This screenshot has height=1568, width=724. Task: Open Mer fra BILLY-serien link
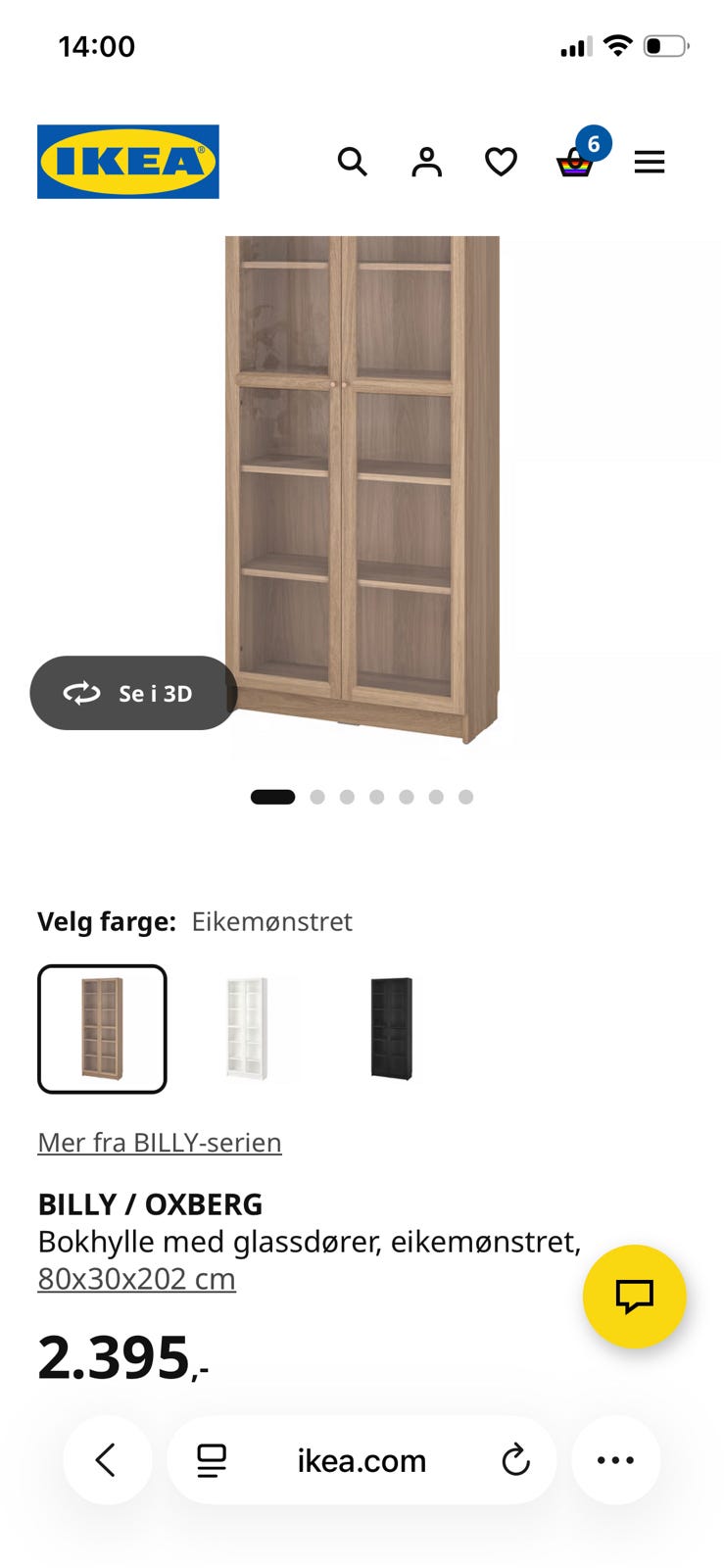click(x=160, y=1143)
